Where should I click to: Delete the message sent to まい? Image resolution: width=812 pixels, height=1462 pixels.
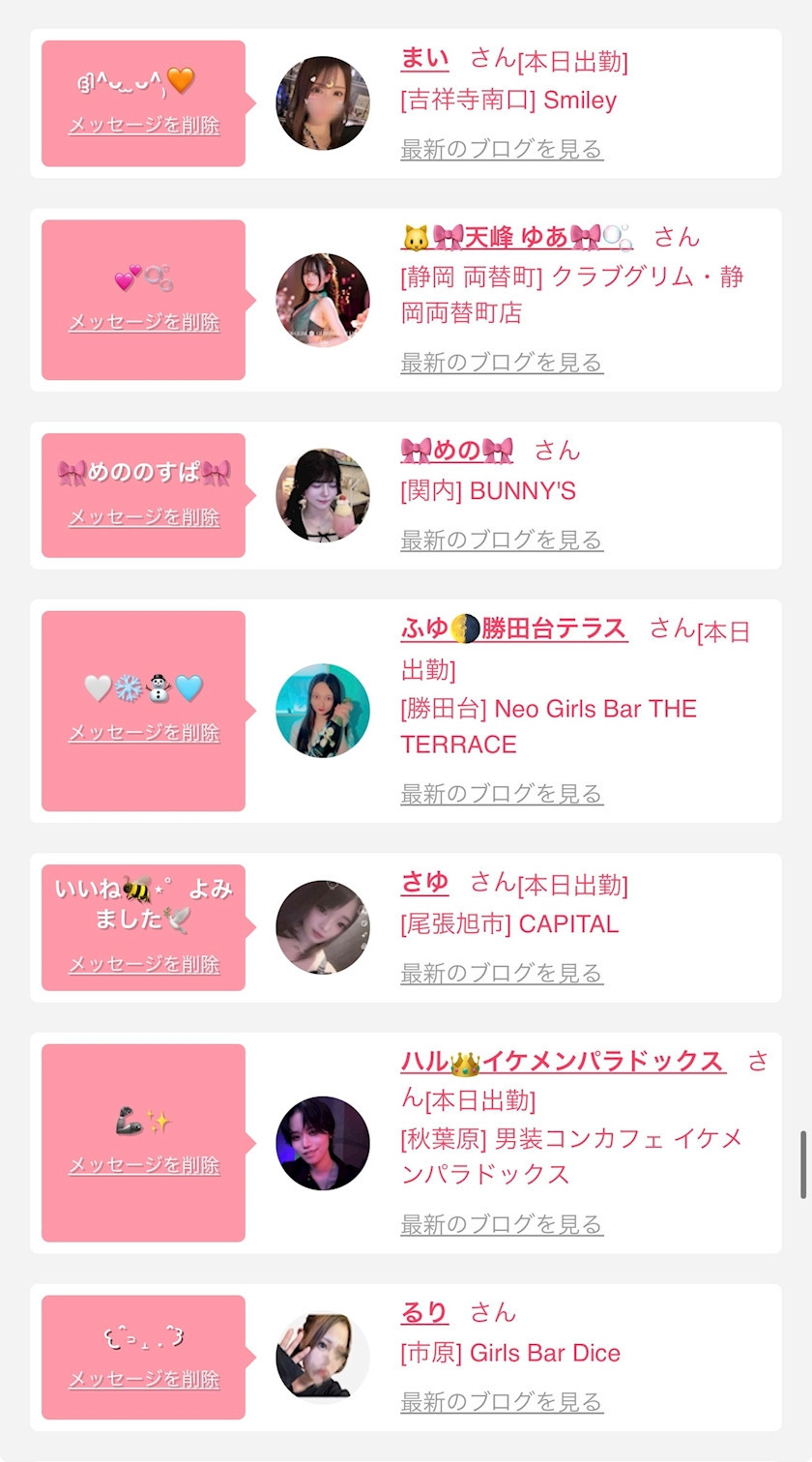click(144, 125)
